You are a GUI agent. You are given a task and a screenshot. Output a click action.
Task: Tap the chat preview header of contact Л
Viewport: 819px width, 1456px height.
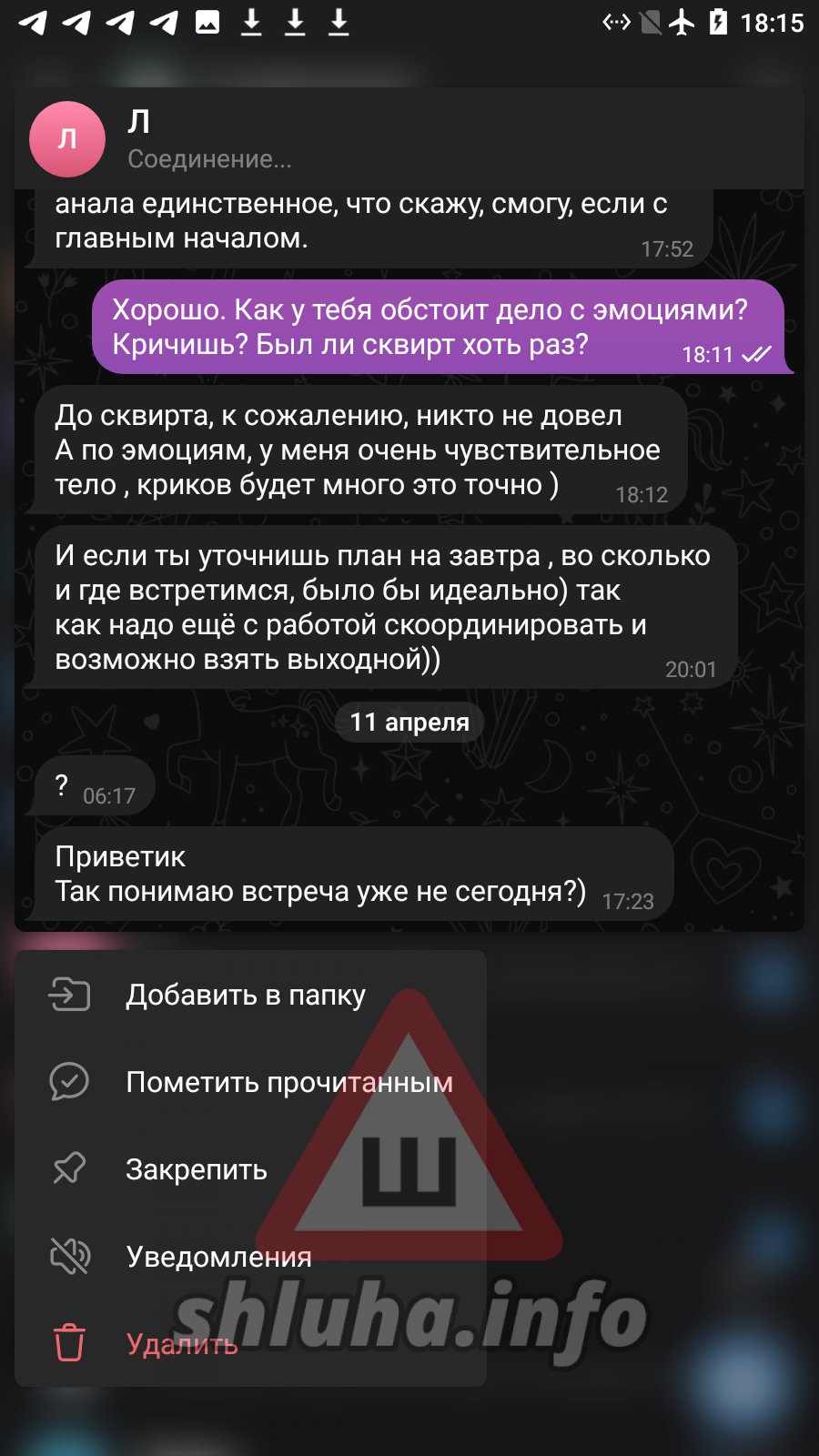click(x=409, y=138)
